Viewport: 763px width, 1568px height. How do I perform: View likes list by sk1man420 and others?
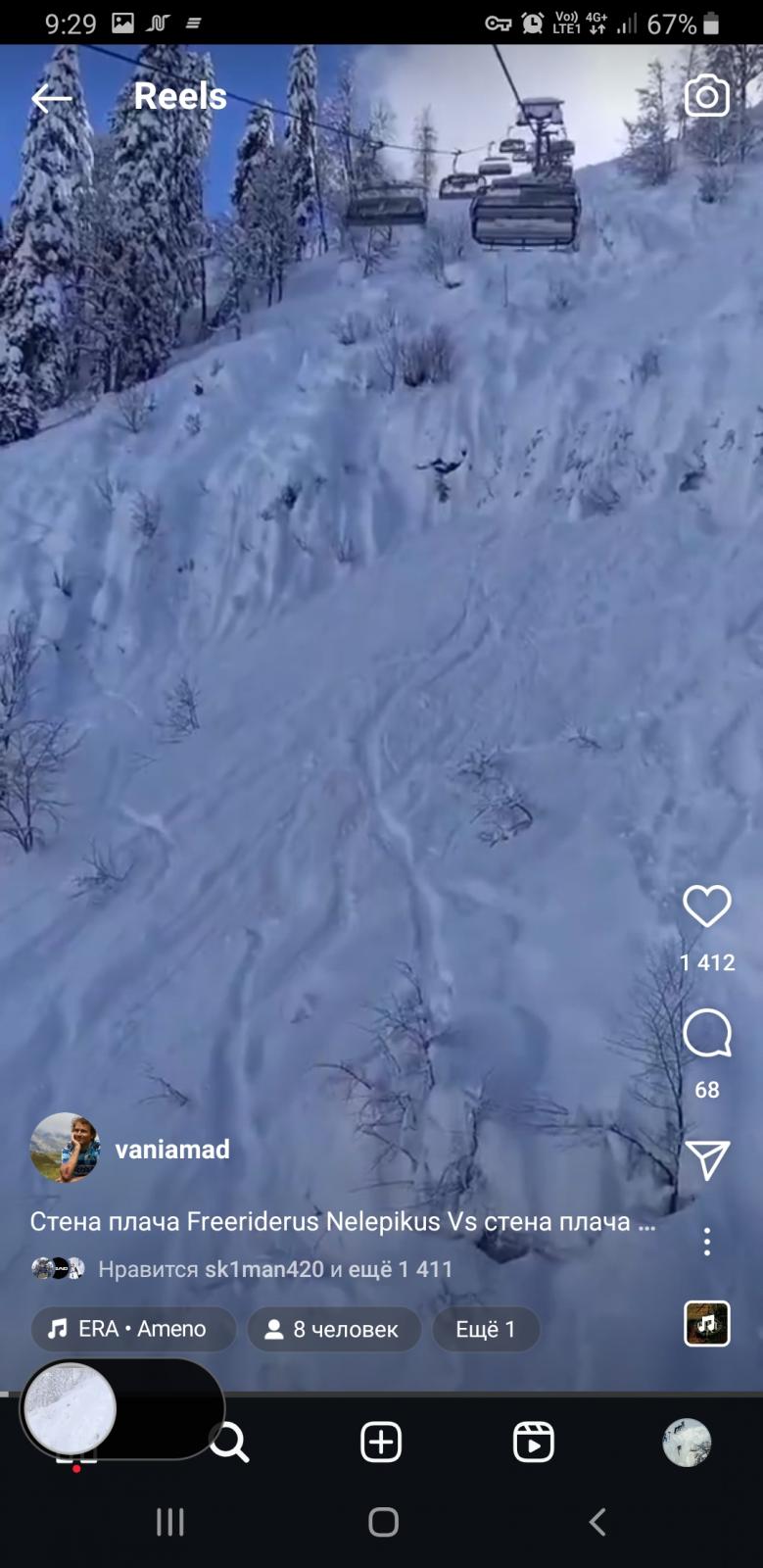click(x=275, y=1269)
